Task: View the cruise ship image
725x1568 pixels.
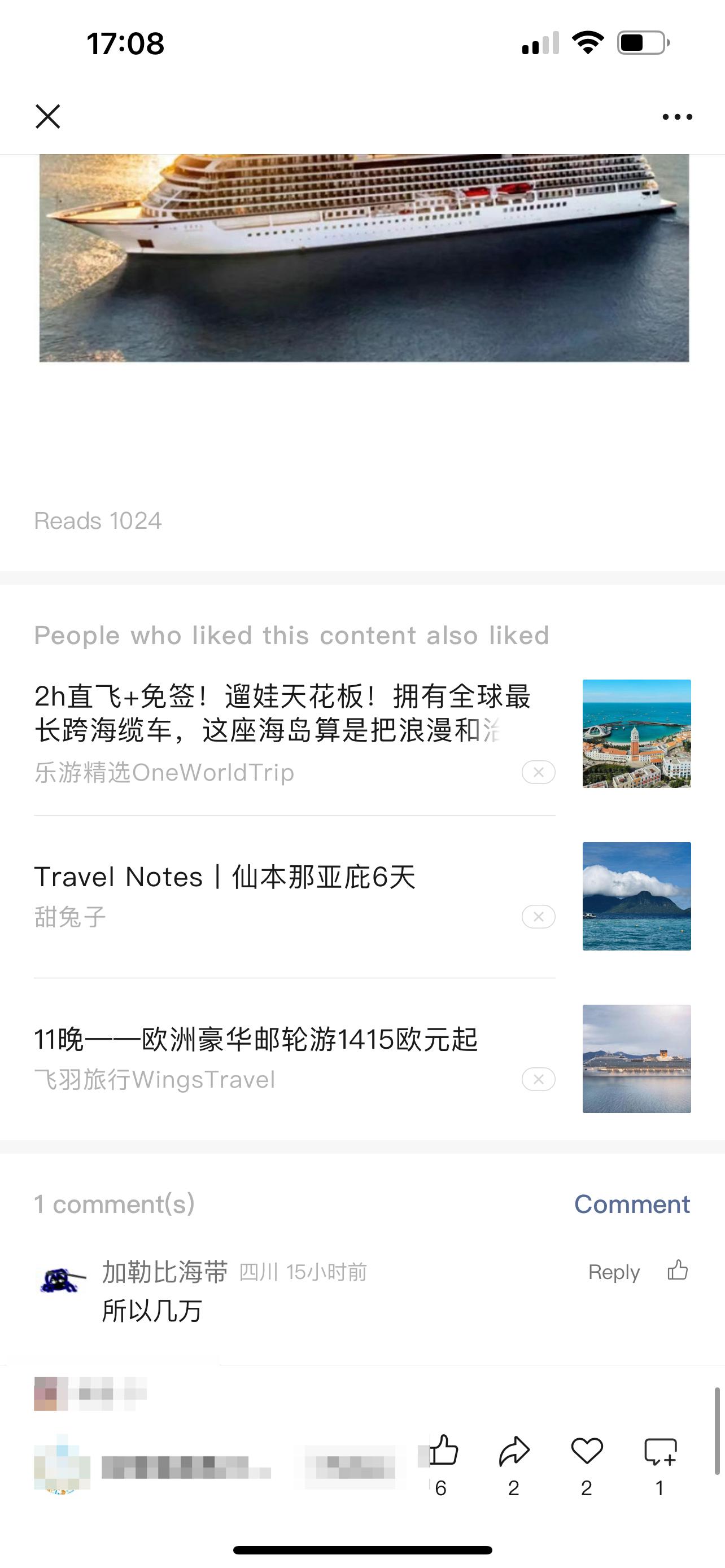Action: click(x=364, y=258)
